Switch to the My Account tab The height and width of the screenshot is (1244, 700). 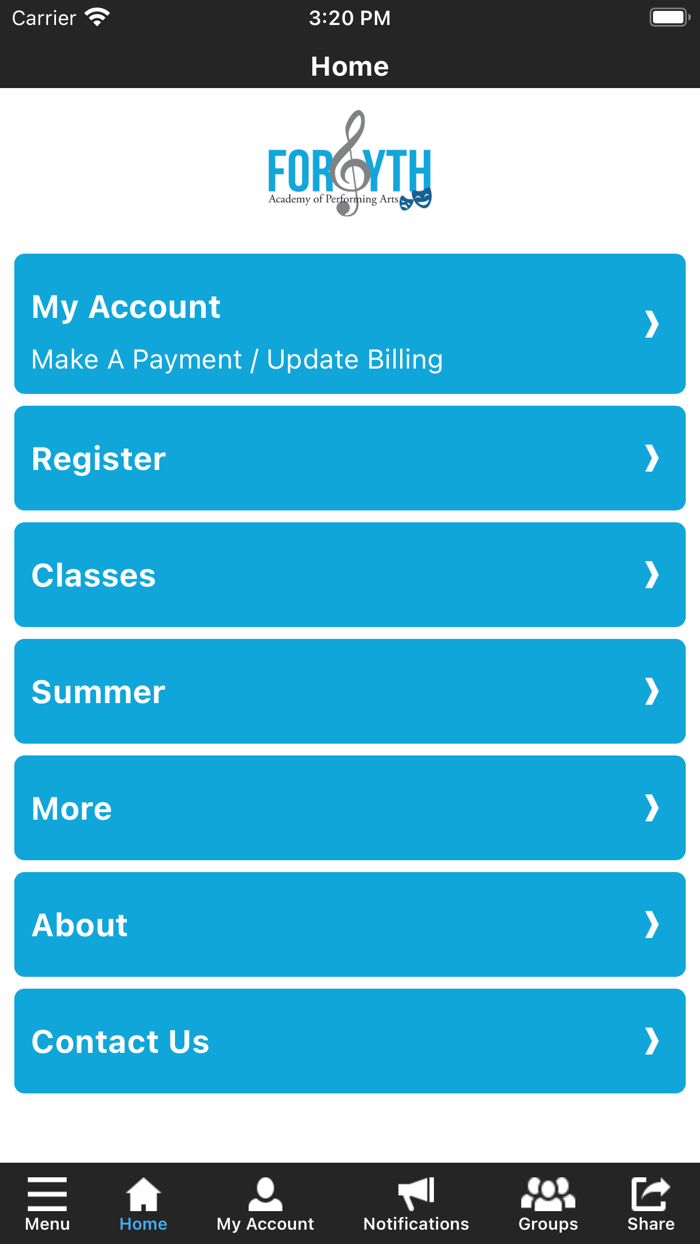click(265, 1203)
